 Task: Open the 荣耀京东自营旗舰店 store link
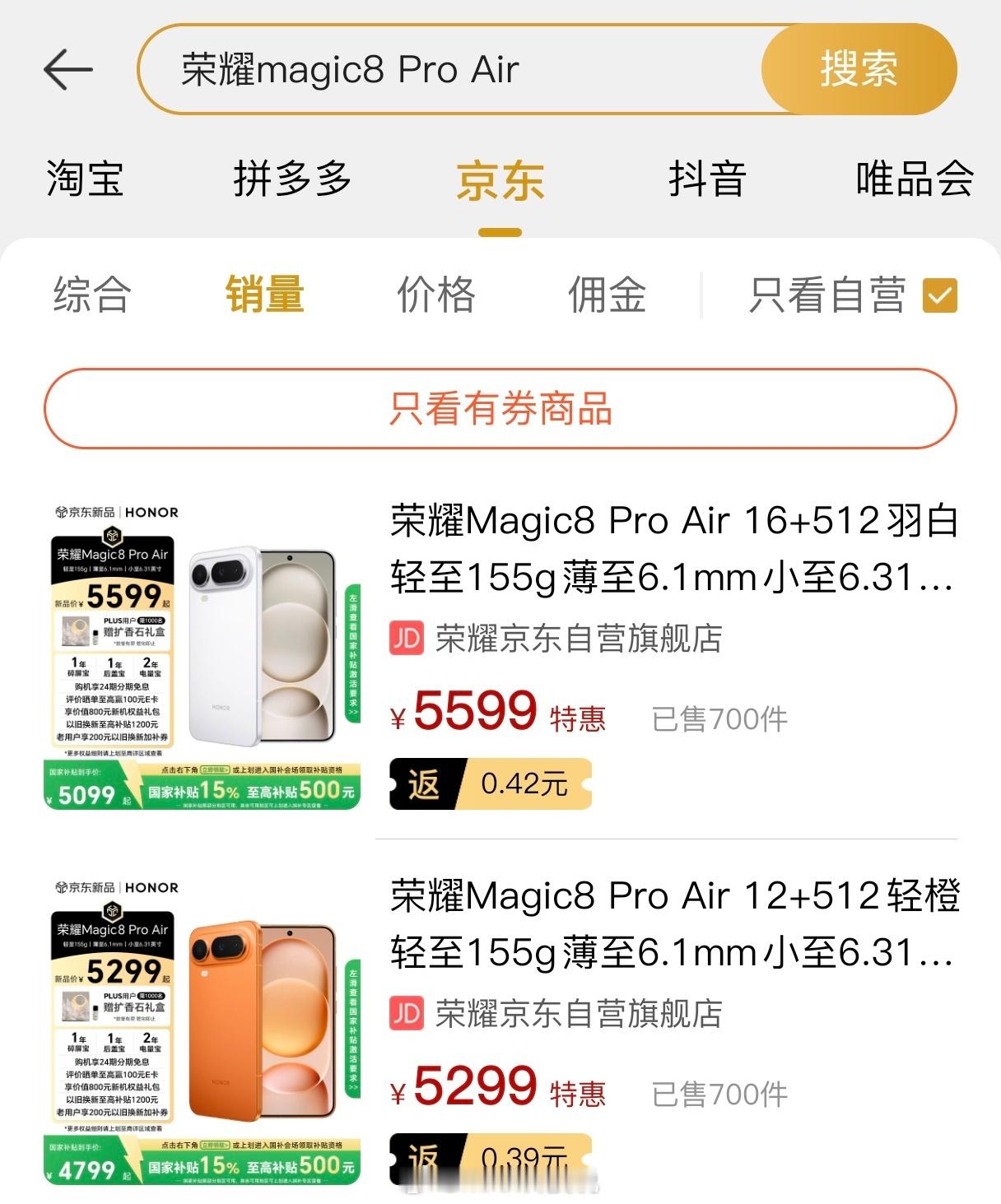pos(576,639)
